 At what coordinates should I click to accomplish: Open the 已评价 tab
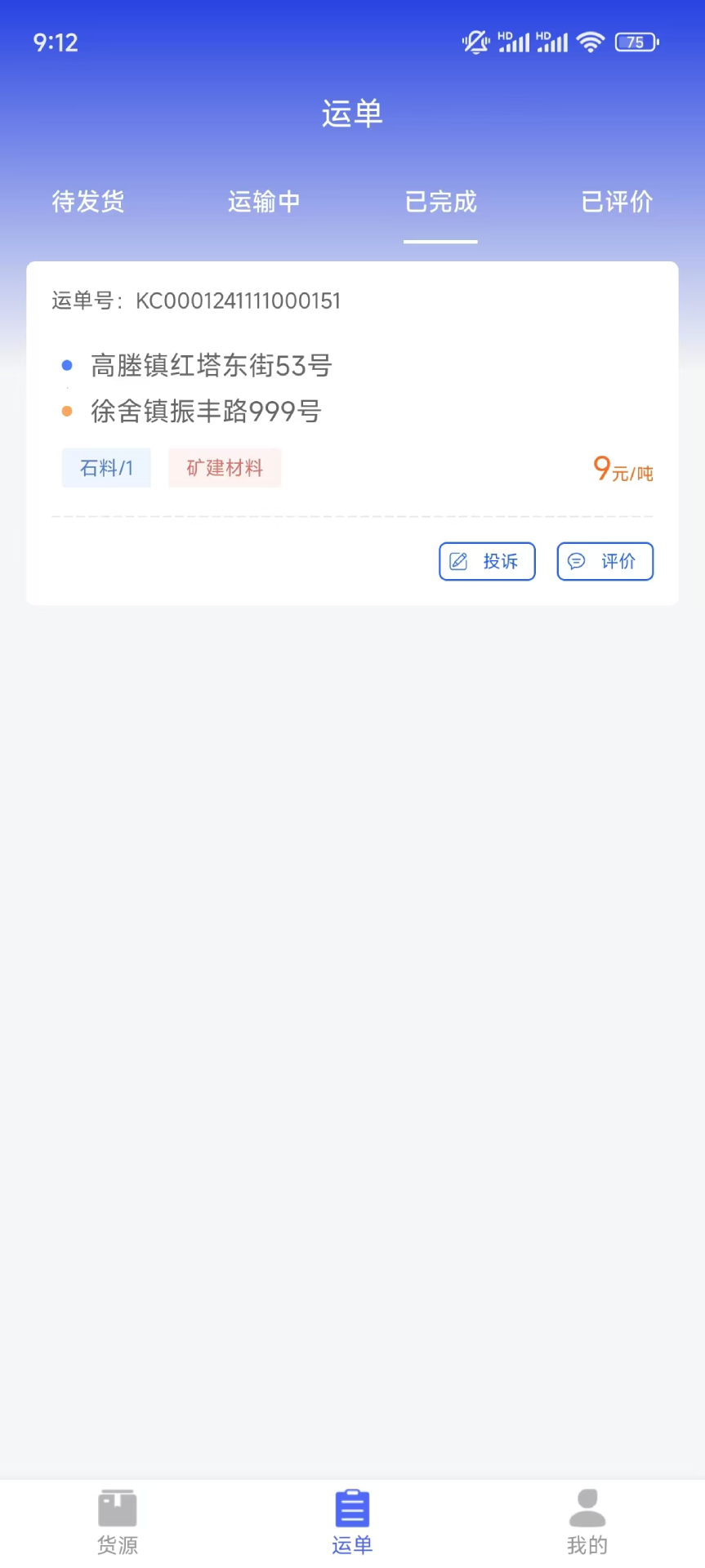pyautogui.click(x=617, y=202)
